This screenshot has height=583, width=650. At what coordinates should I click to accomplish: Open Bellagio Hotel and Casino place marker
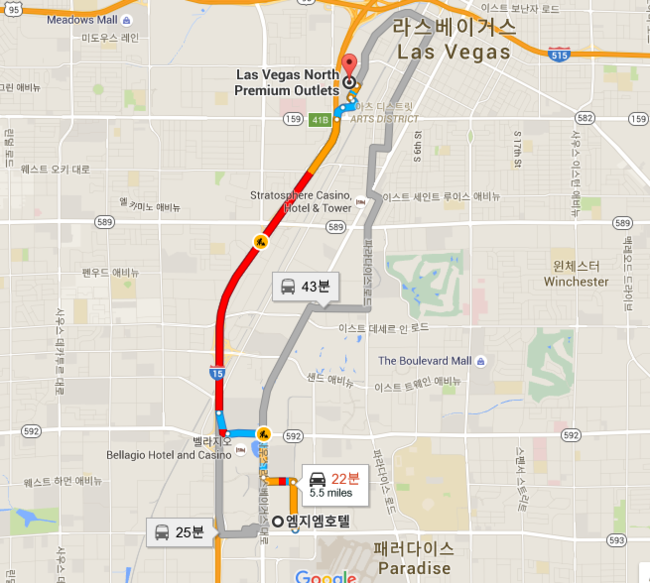(240, 453)
